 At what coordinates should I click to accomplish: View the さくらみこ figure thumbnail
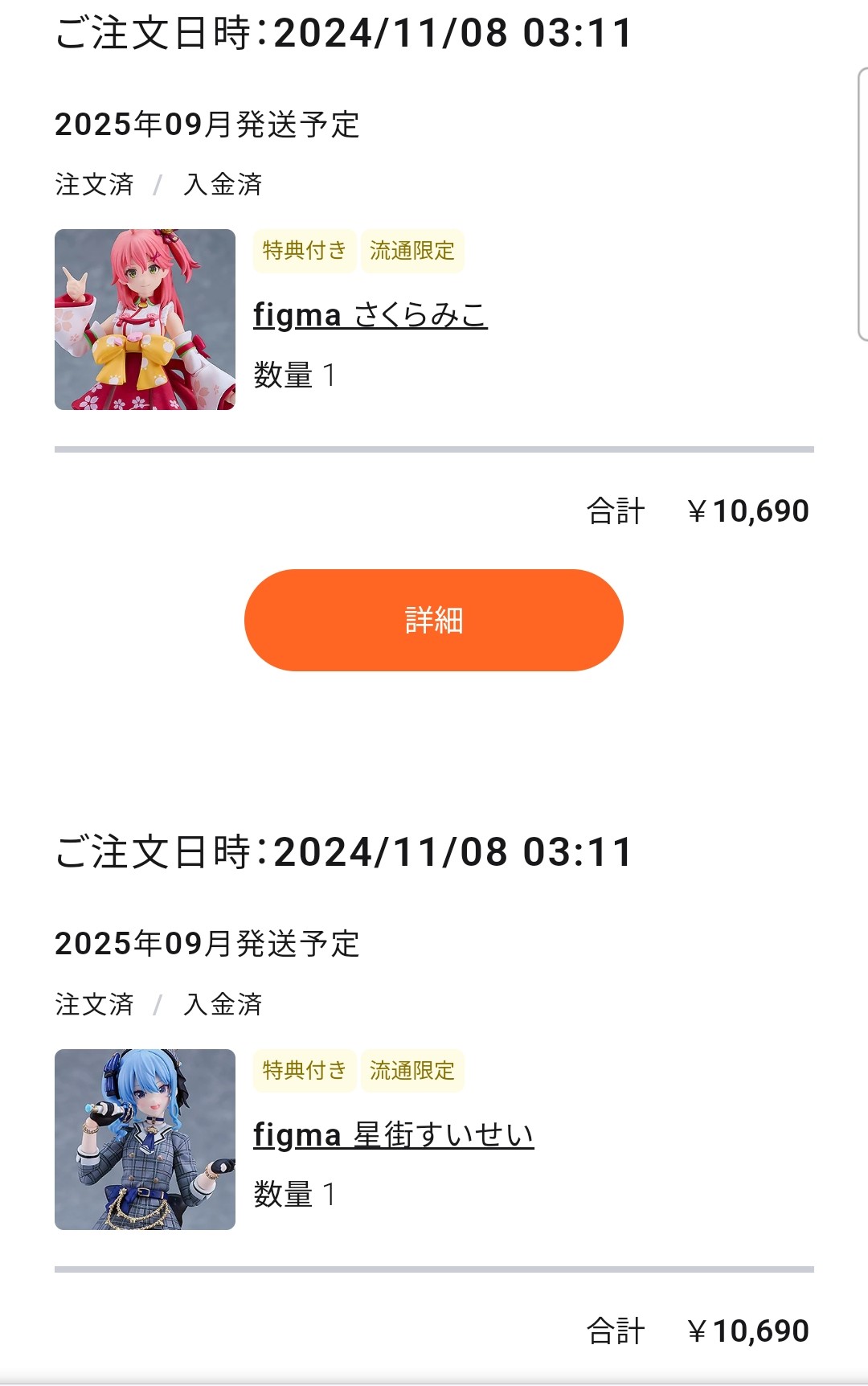coord(145,319)
